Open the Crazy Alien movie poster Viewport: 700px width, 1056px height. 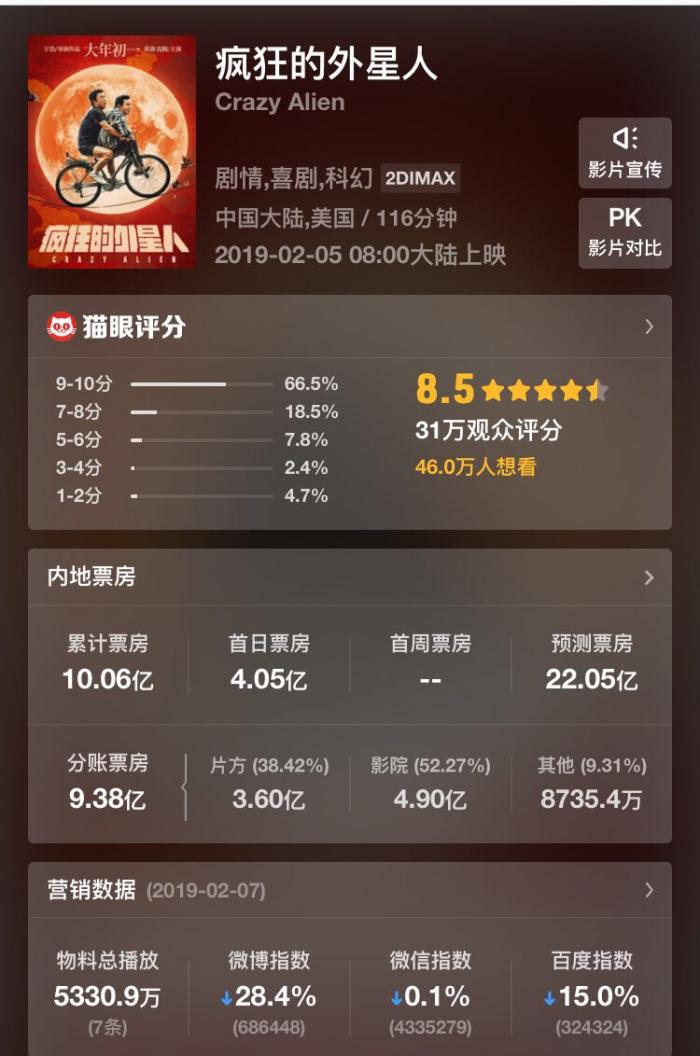(x=112, y=152)
